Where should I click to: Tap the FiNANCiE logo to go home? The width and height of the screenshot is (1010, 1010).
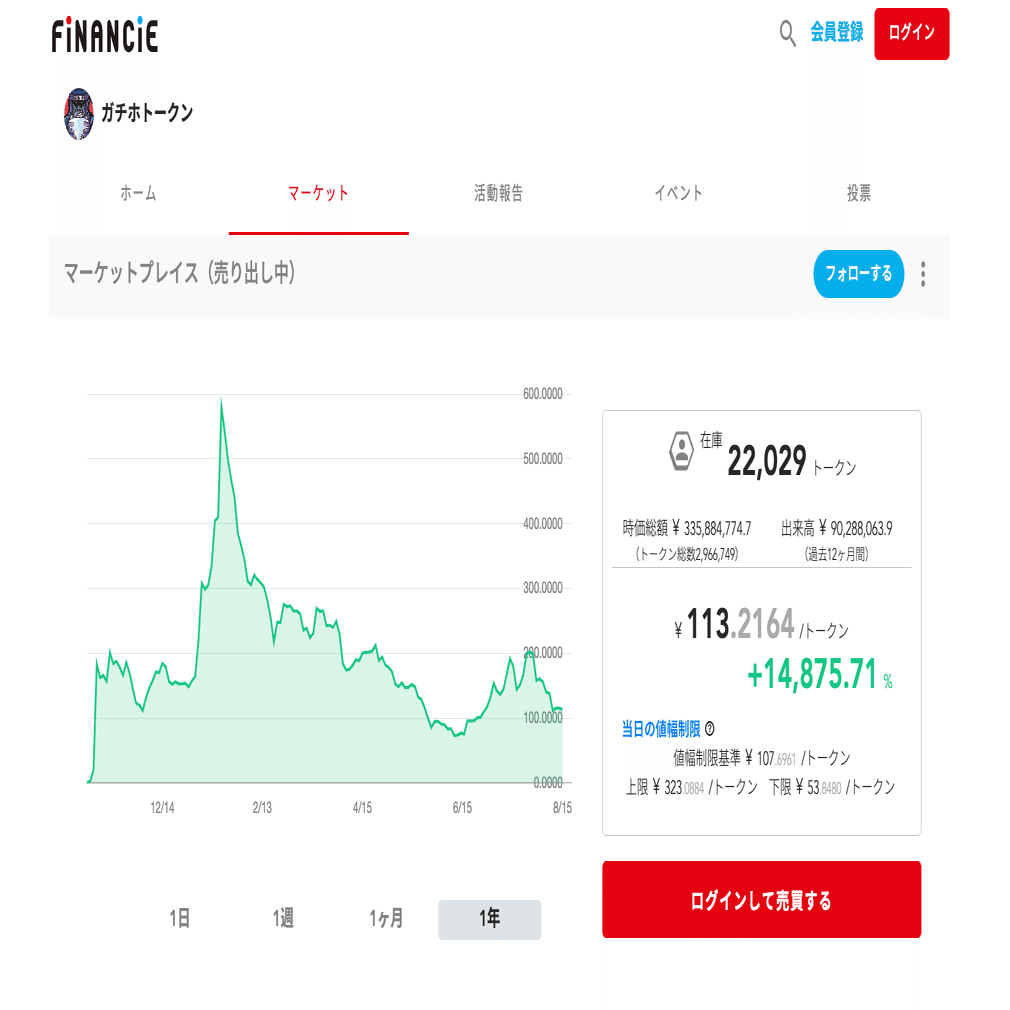tap(105, 36)
